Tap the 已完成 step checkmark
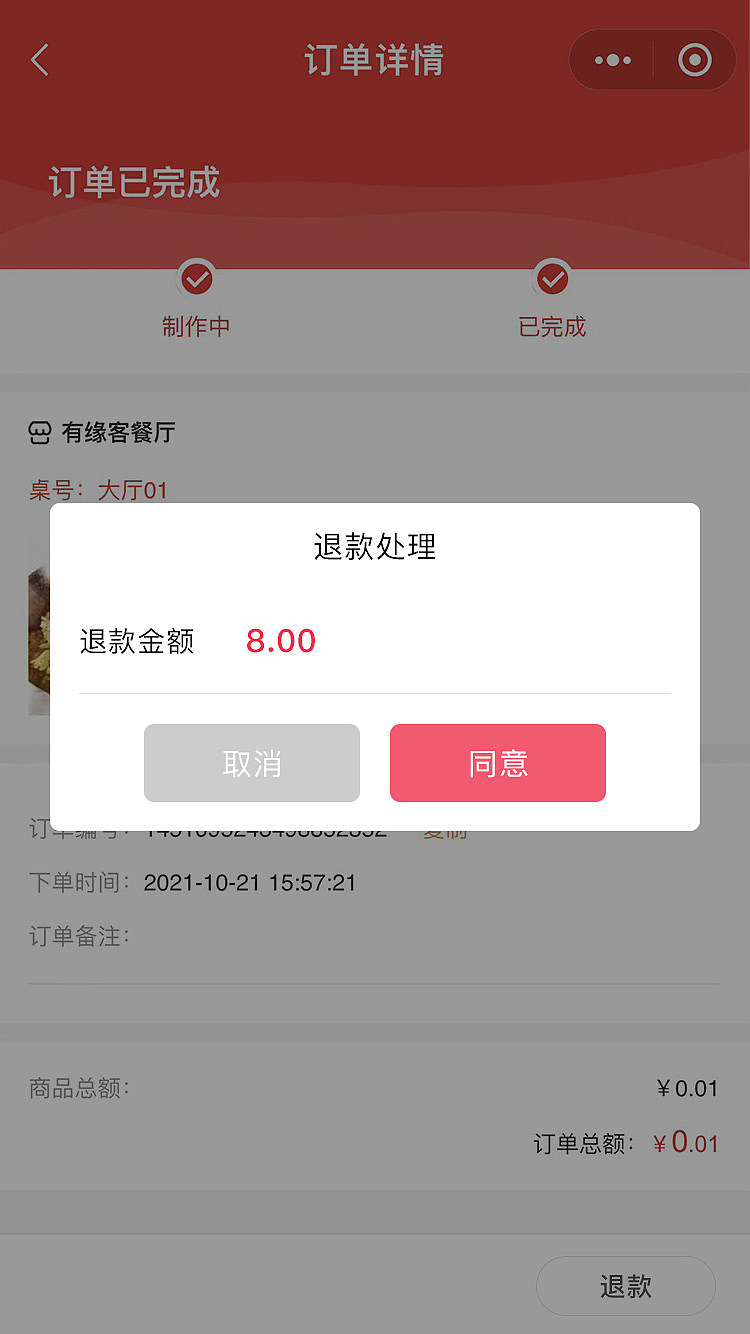Image resolution: width=750 pixels, height=1334 pixels. tap(553, 277)
